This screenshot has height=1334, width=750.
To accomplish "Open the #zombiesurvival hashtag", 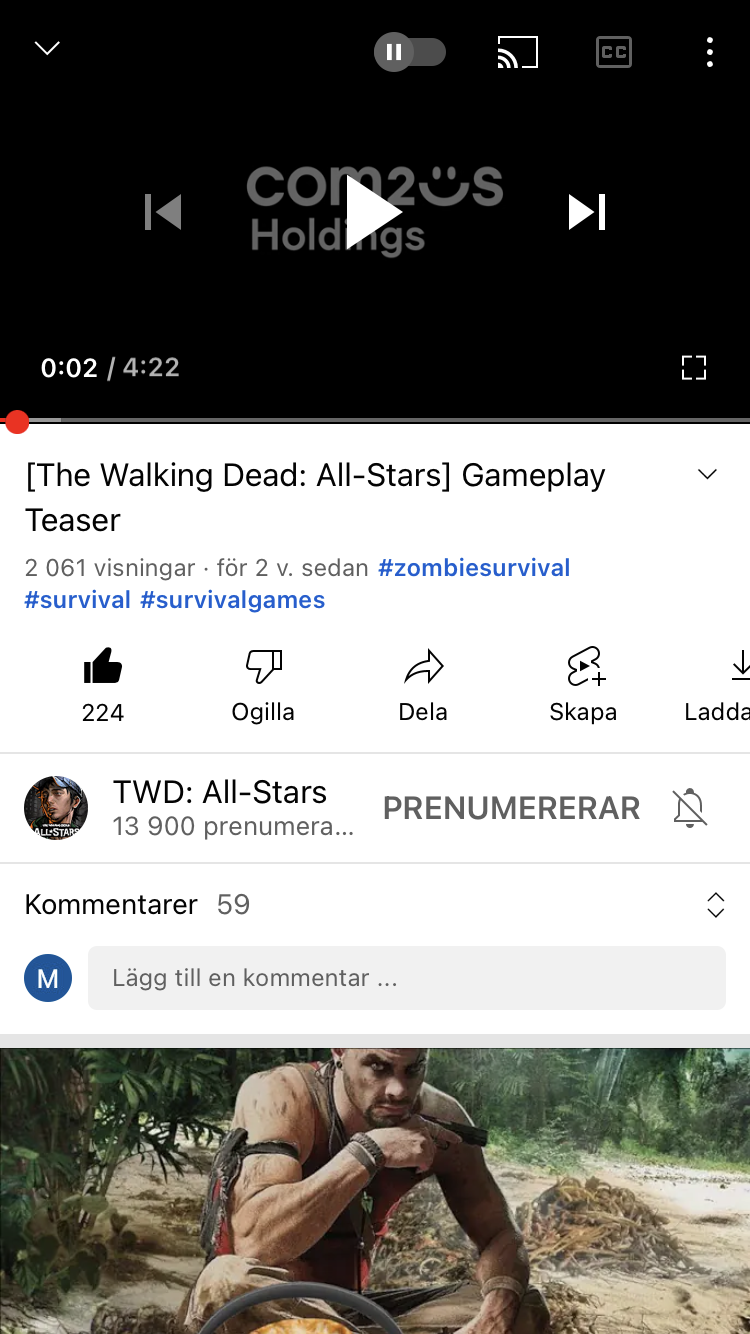I will pyautogui.click(x=474, y=568).
